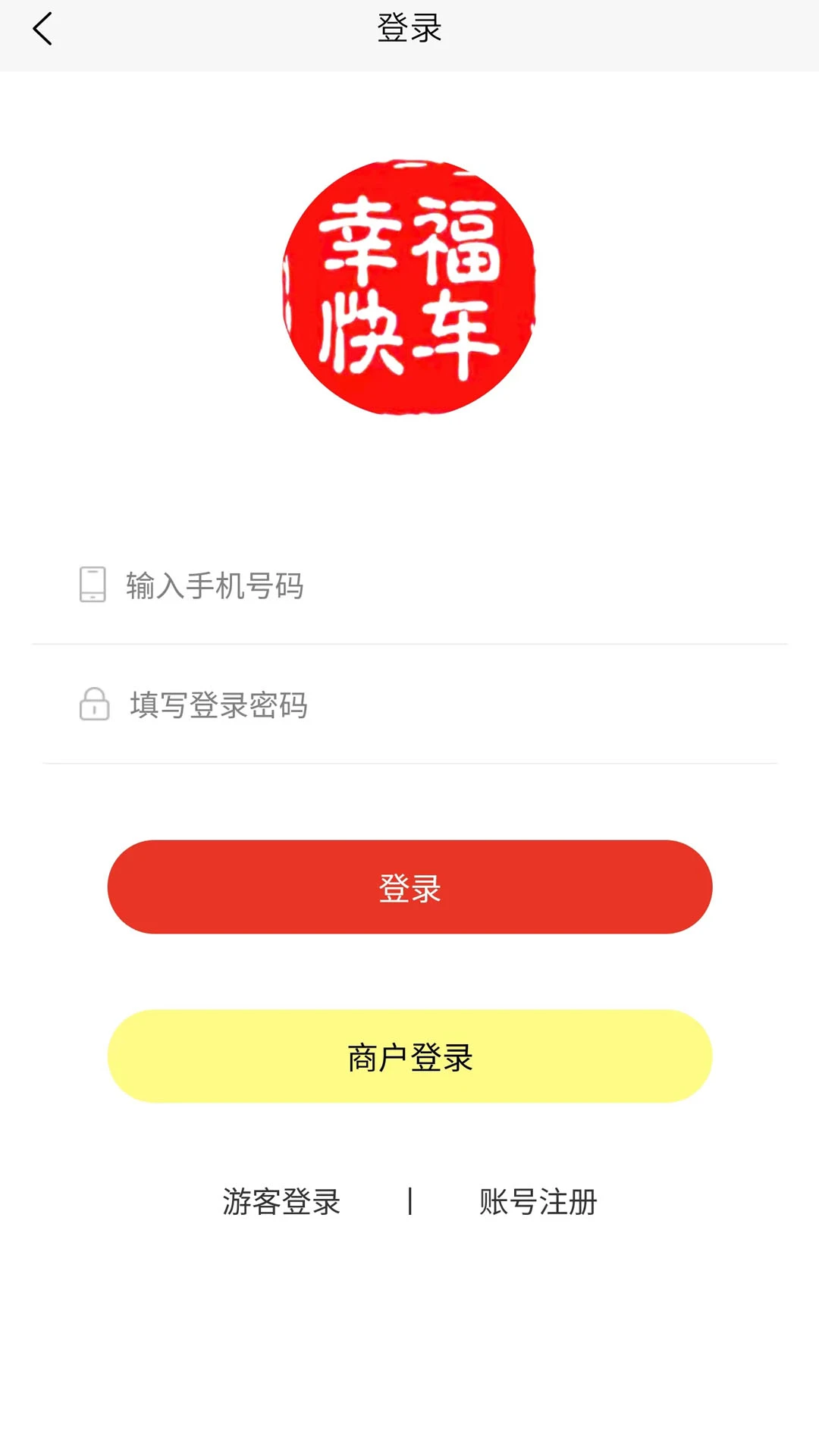Click the password input placeholder text
Image resolution: width=819 pixels, height=1456 pixels.
[x=218, y=706]
